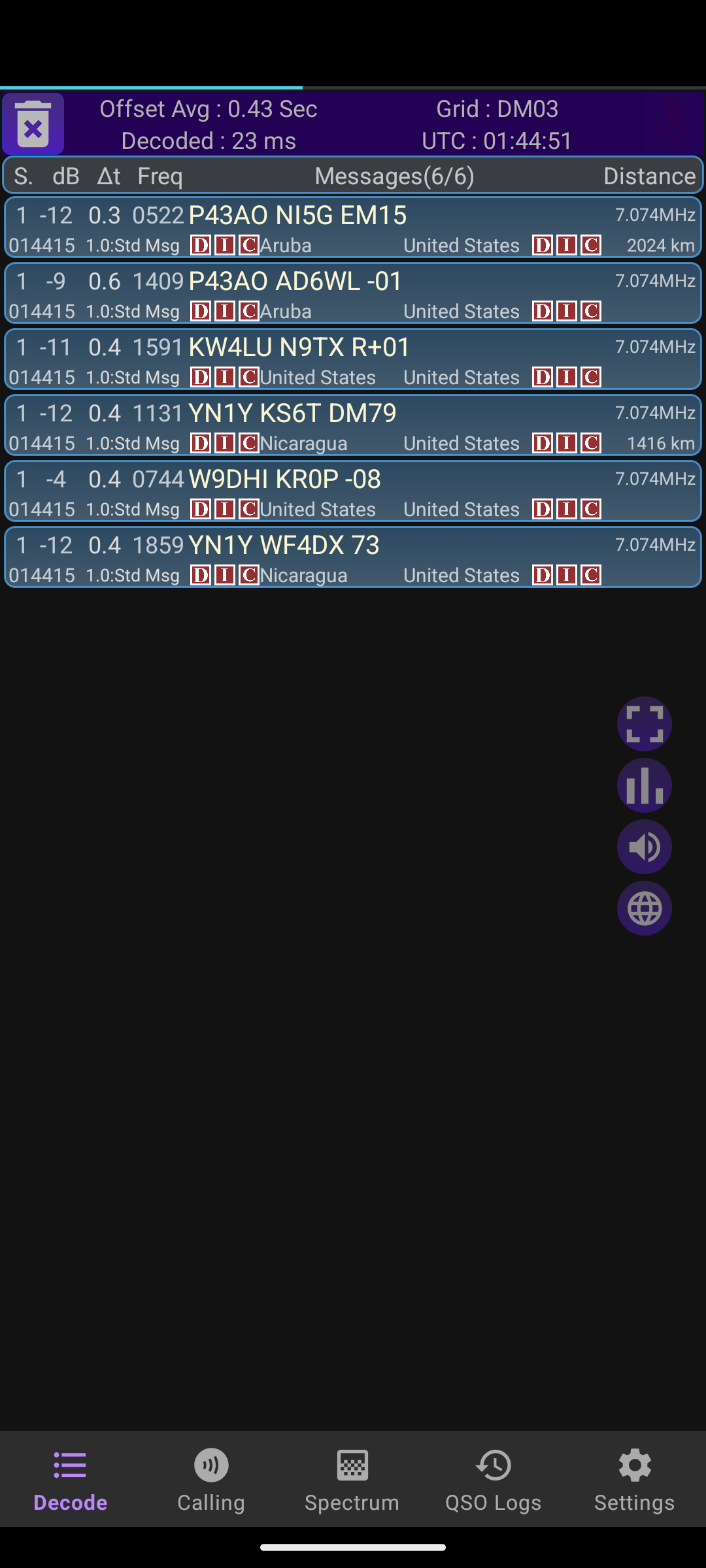Expand the list with the fullscreen button
The height and width of the screenshot is (1568, 706).
[x=644, y=724]
